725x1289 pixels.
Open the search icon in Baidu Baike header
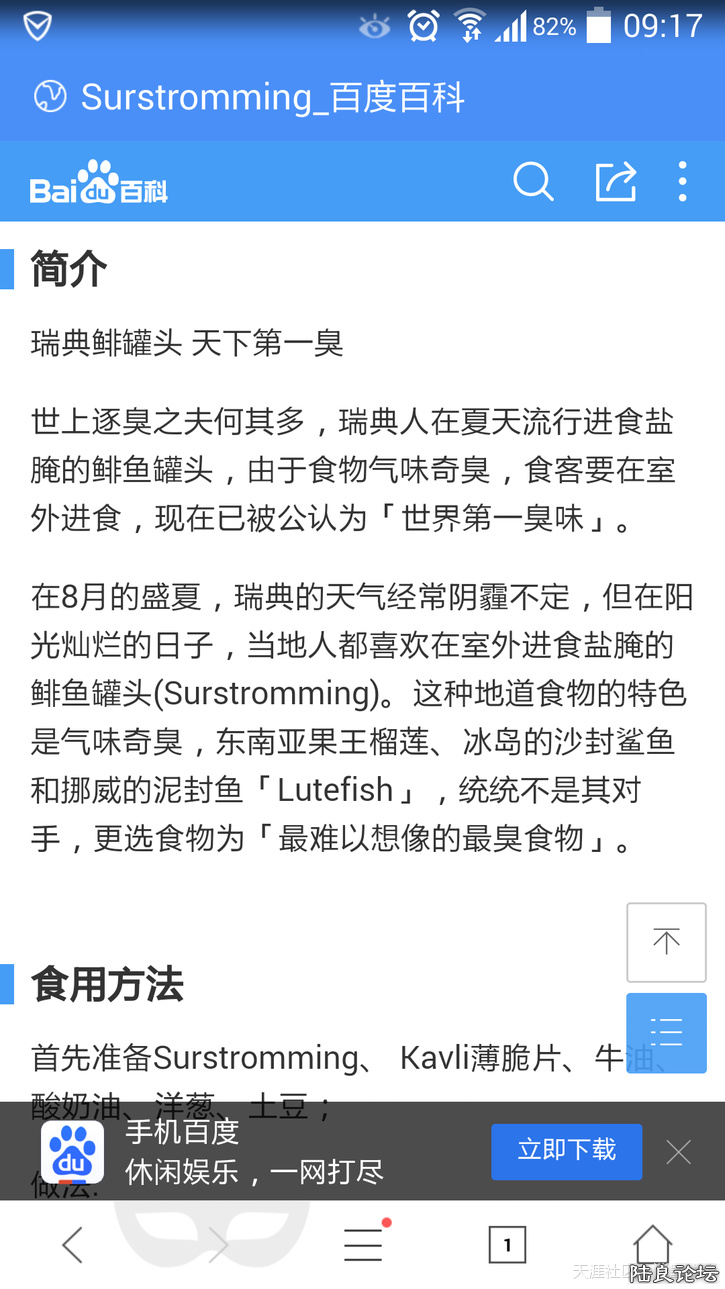pos(533,182)
